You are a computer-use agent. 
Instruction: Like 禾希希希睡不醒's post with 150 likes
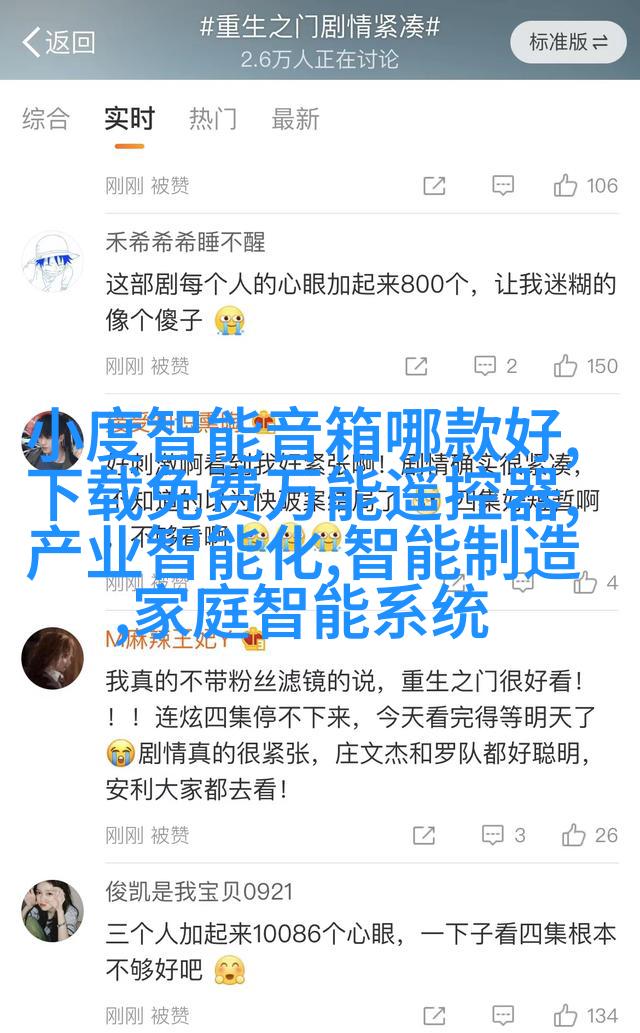point(586,366)
